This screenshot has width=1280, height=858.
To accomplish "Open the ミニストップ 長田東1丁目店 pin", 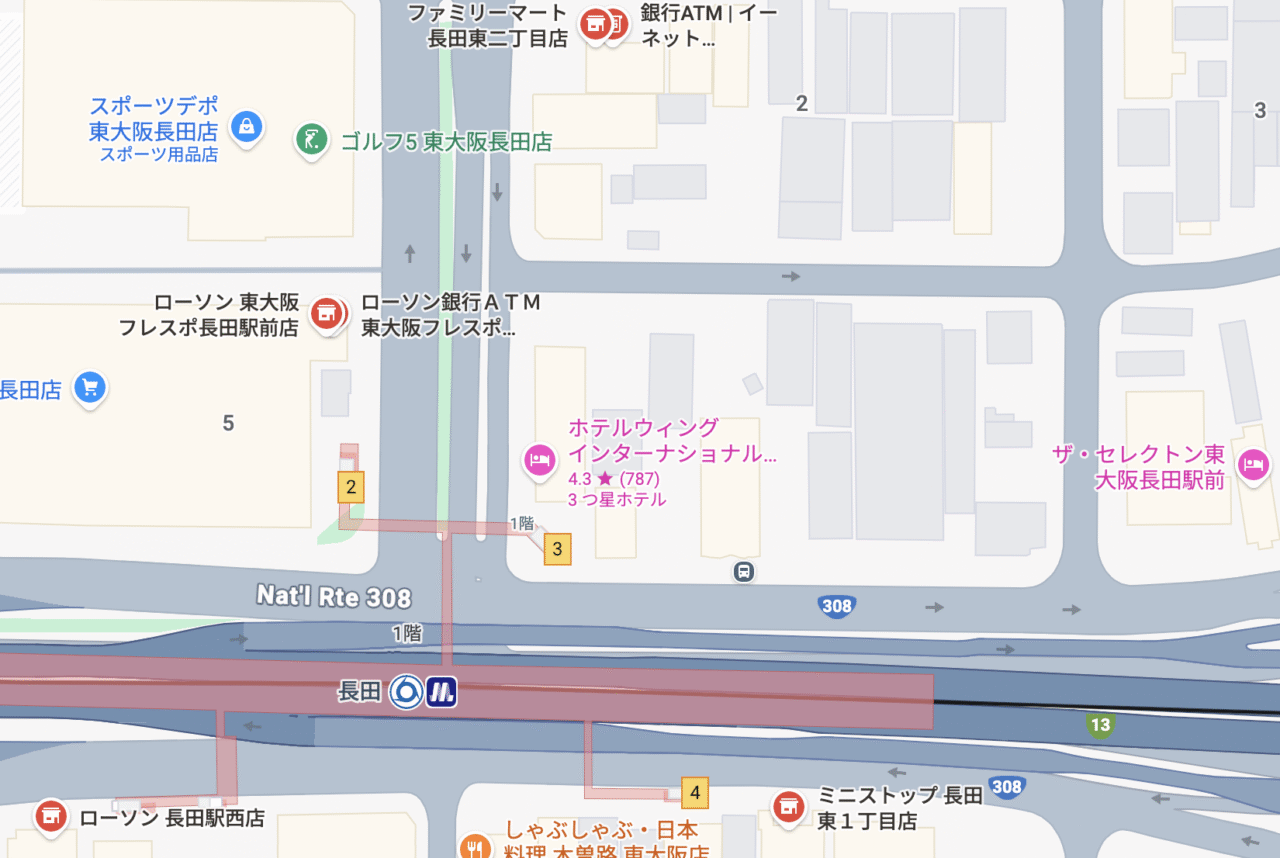I will pyautogui.click(x=789, y=806).
